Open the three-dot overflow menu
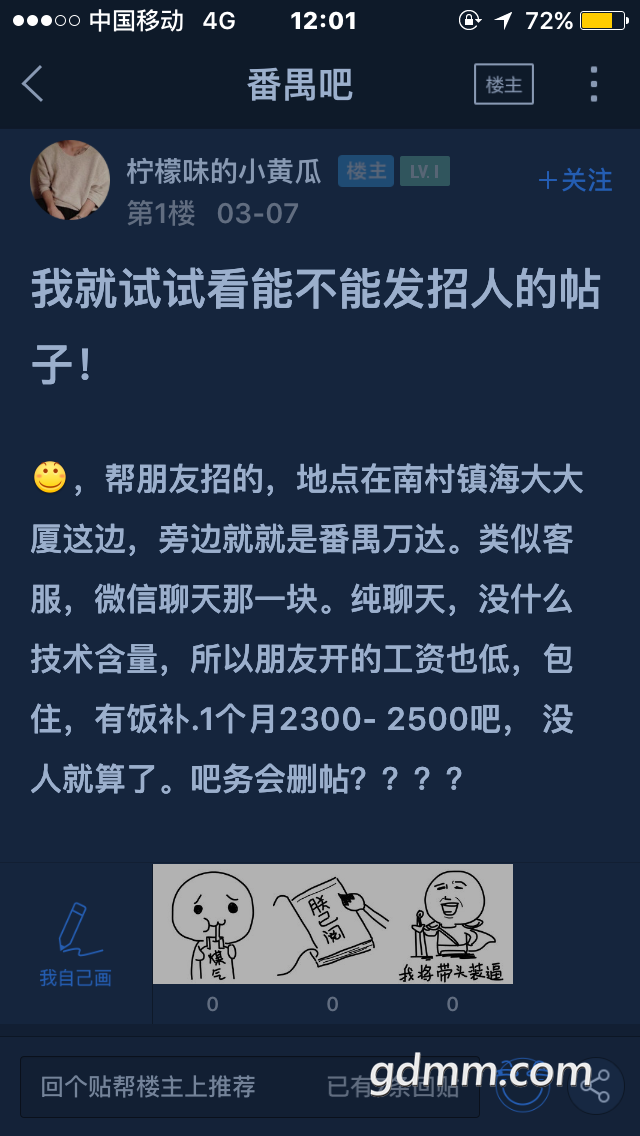Viewport: 640px width, 1136px height. point(594,85)
